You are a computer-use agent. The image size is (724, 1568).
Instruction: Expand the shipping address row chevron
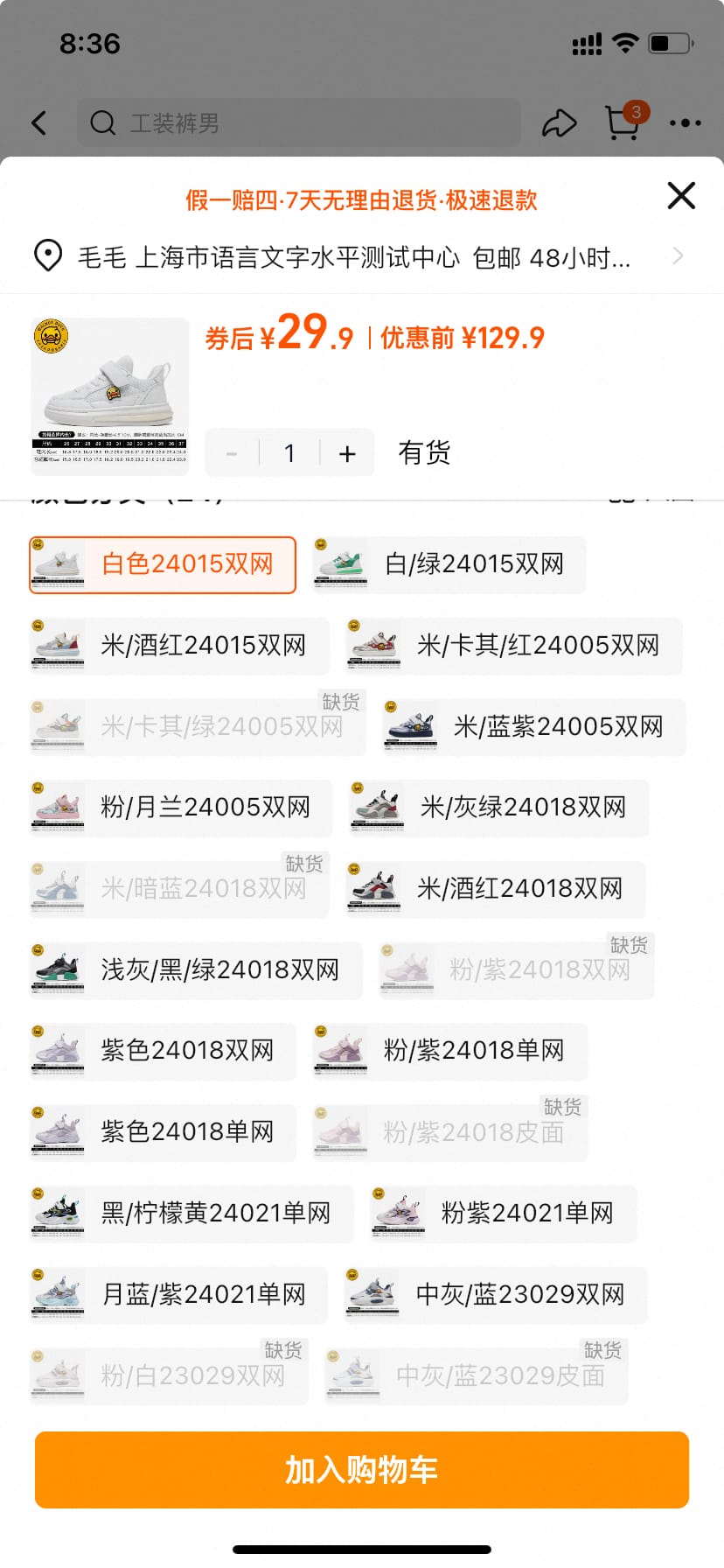point(678,256)
